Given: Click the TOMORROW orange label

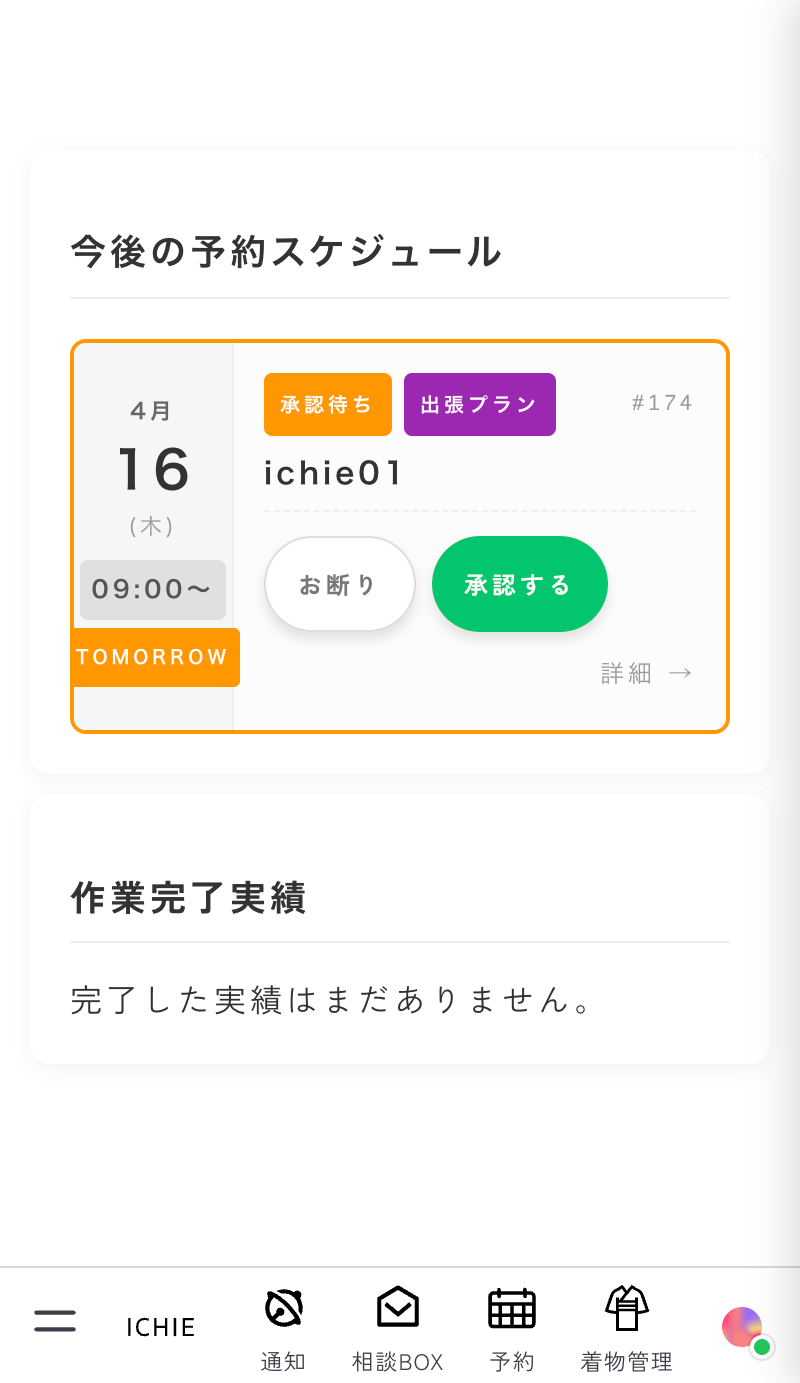Looking at the screenshot, I should tap(152, 657).
